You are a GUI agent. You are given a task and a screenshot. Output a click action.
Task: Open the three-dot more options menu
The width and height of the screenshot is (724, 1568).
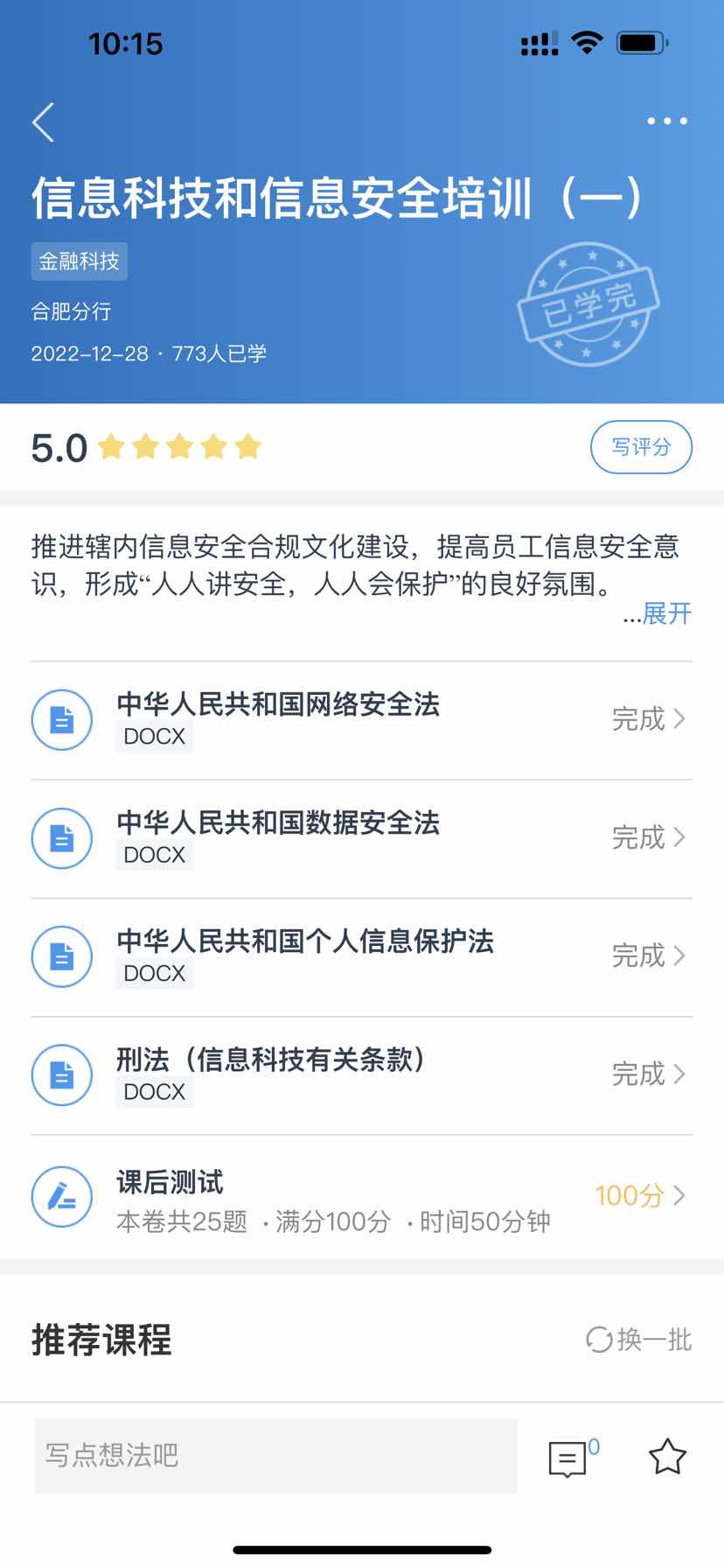[x=667, y=121]
